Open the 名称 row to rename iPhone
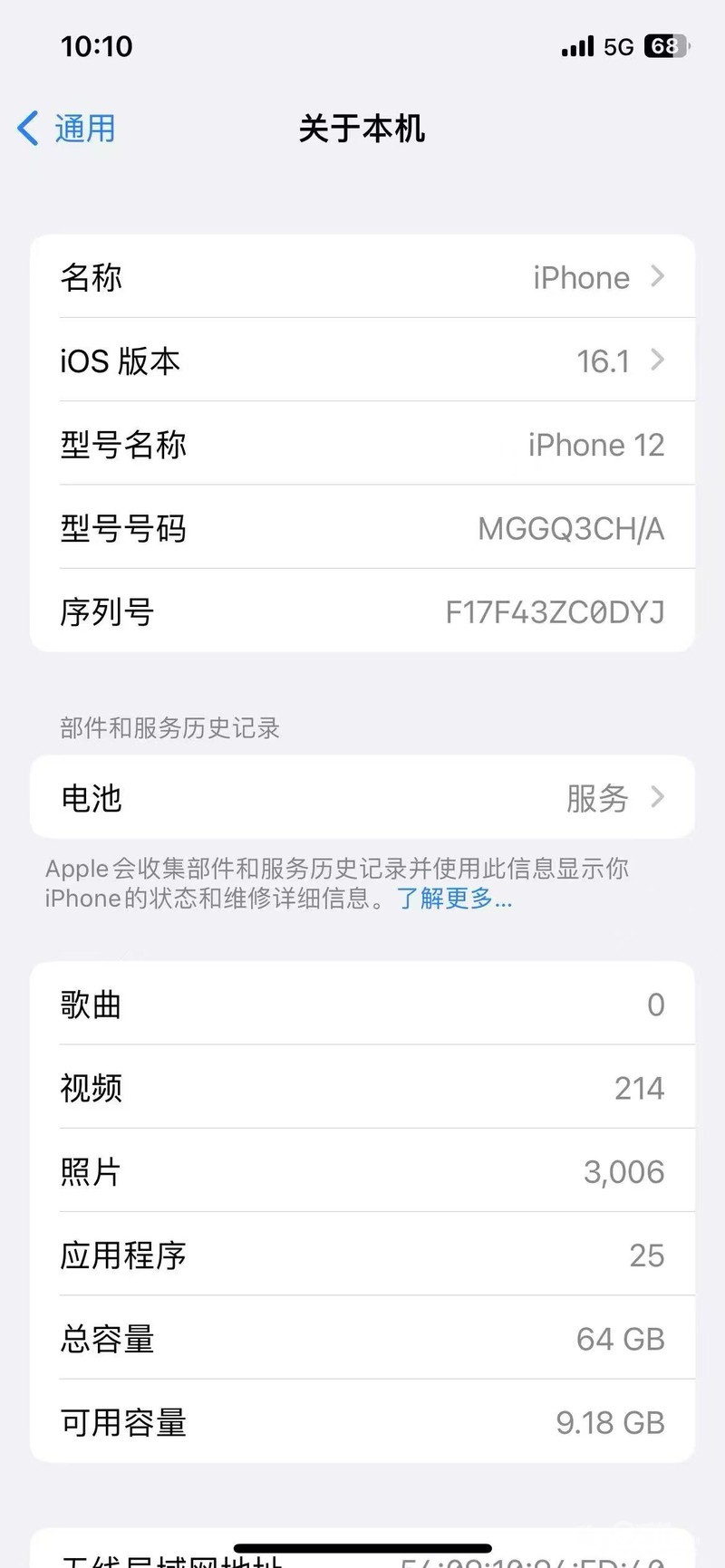 coord(362,277)
